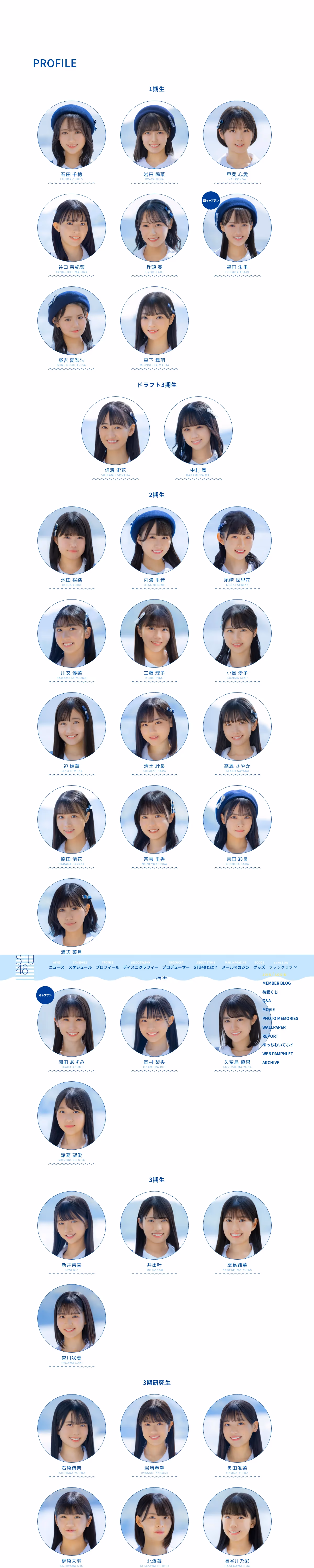Go to スケジュール page
The height and width of the screenshot is (1568, 314).
[80, 967]
